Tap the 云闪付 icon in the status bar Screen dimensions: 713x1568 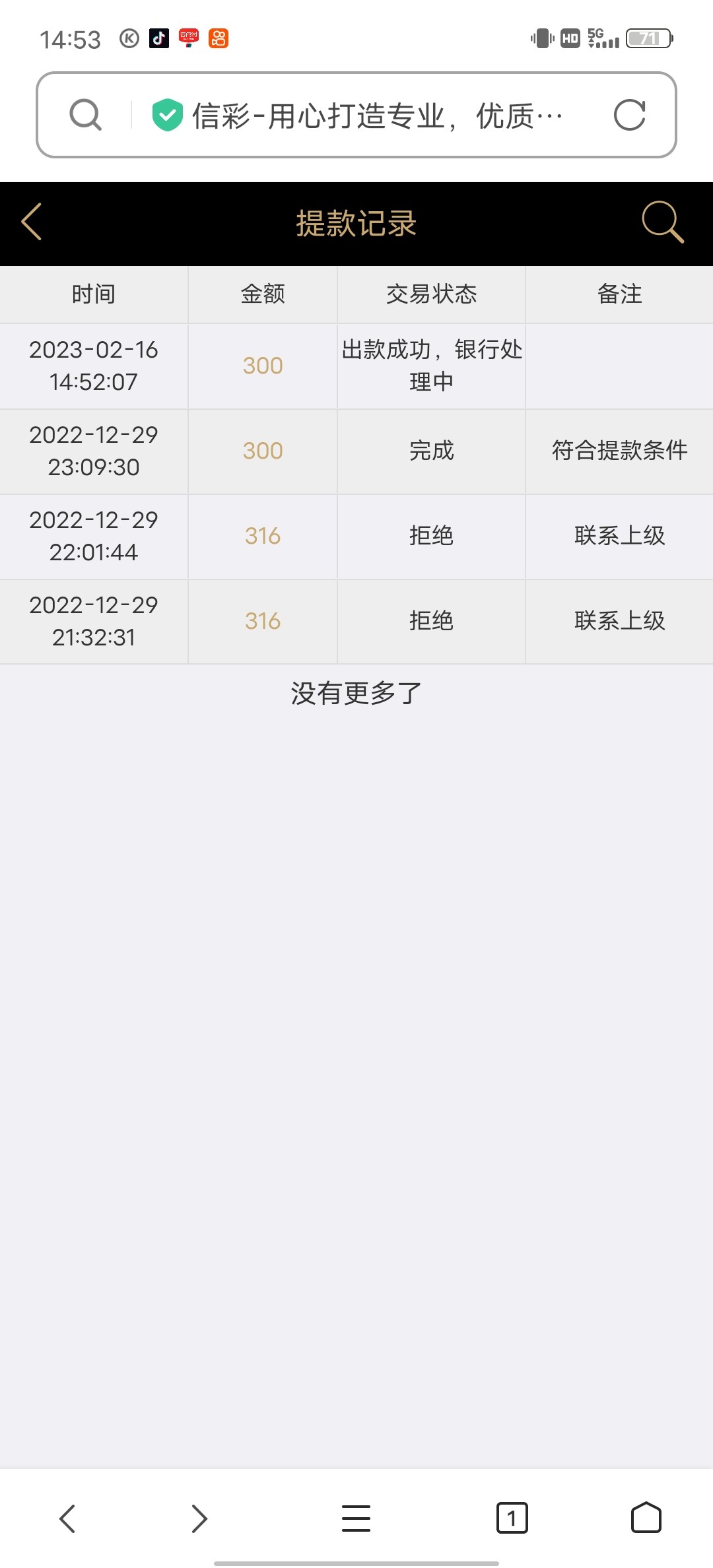[188, 40]
